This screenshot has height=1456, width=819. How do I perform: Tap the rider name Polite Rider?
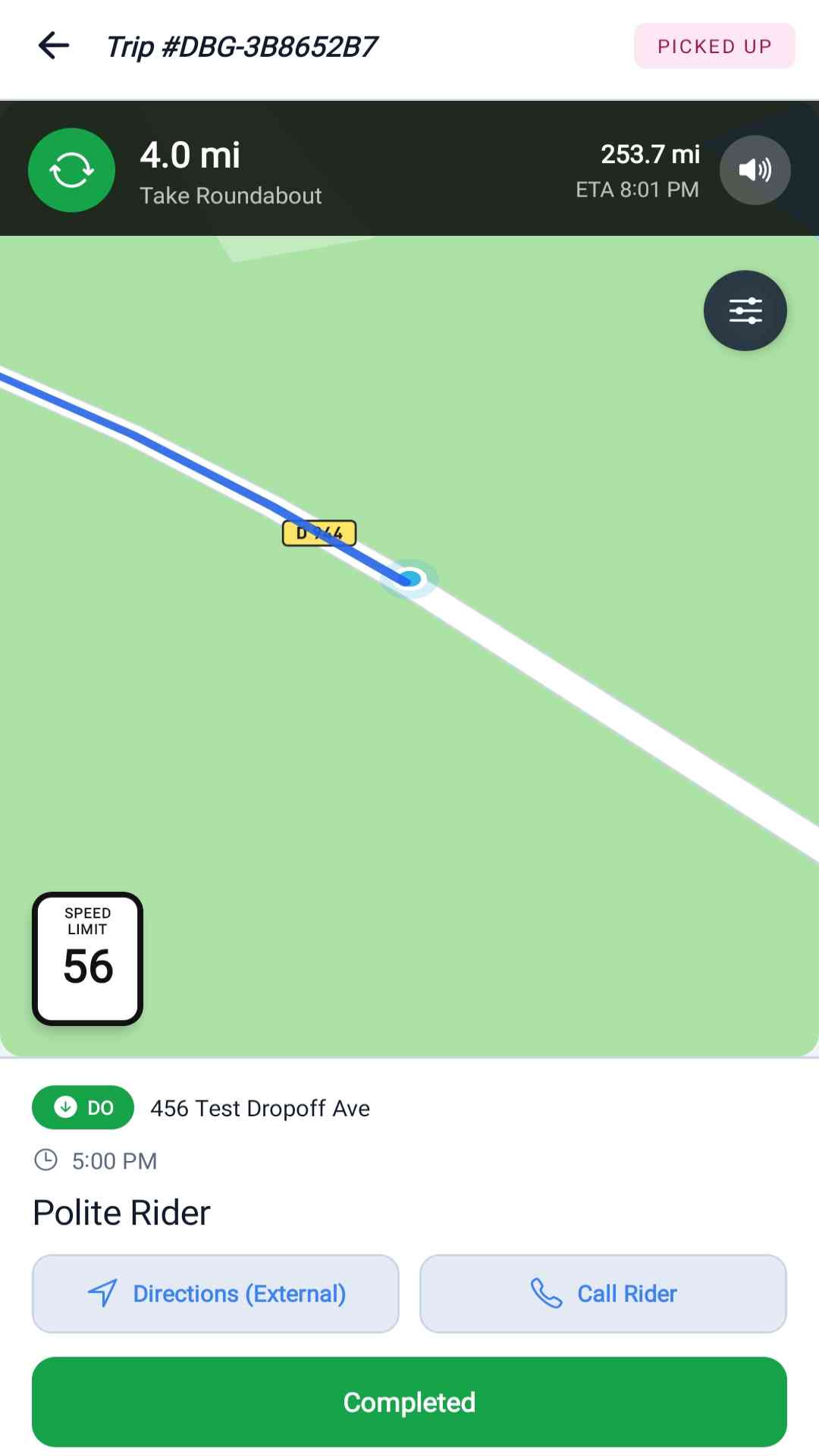(121, 1212)
